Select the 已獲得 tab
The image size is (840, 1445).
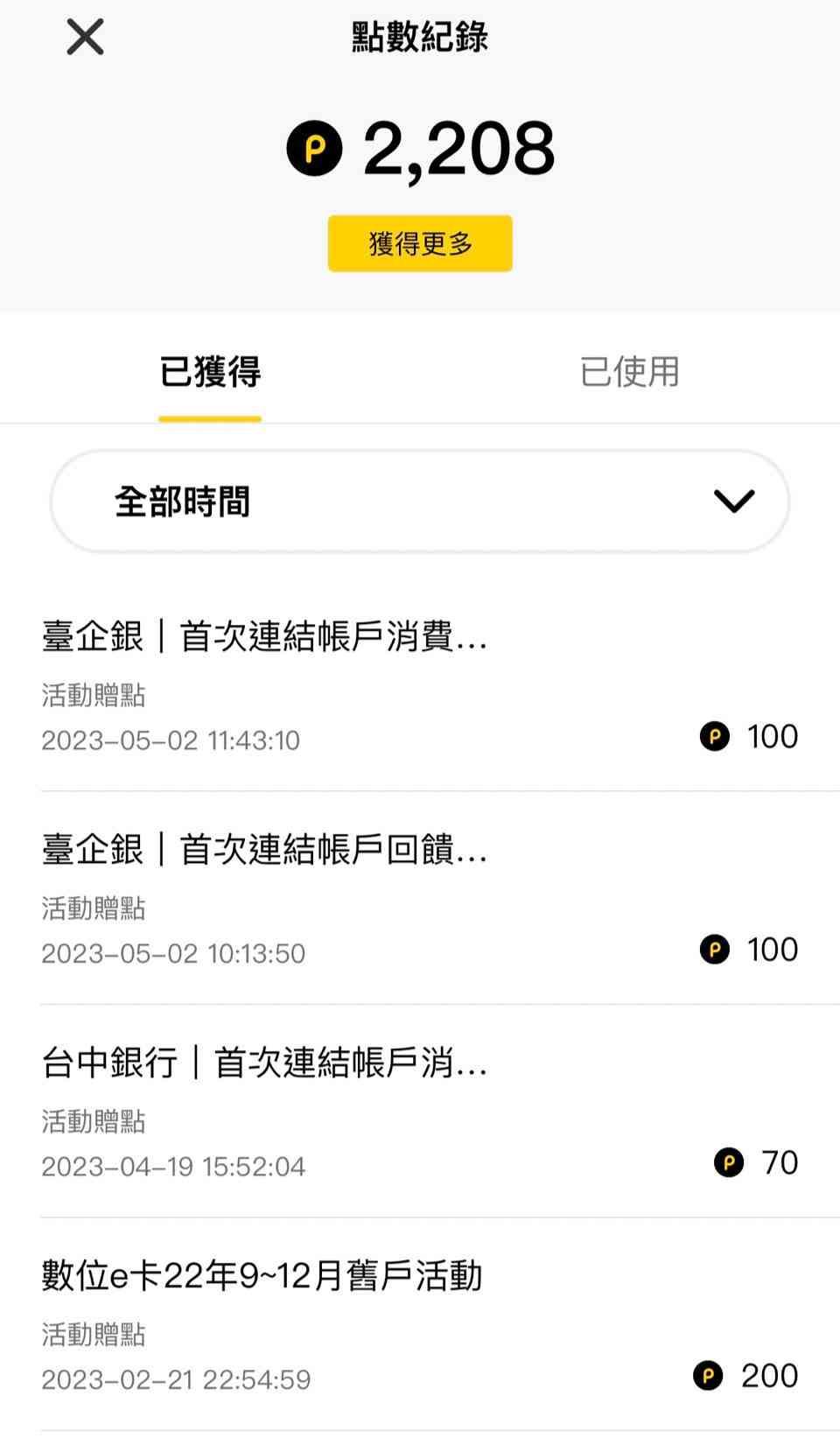pyautogui.click(x=210, y=372)
